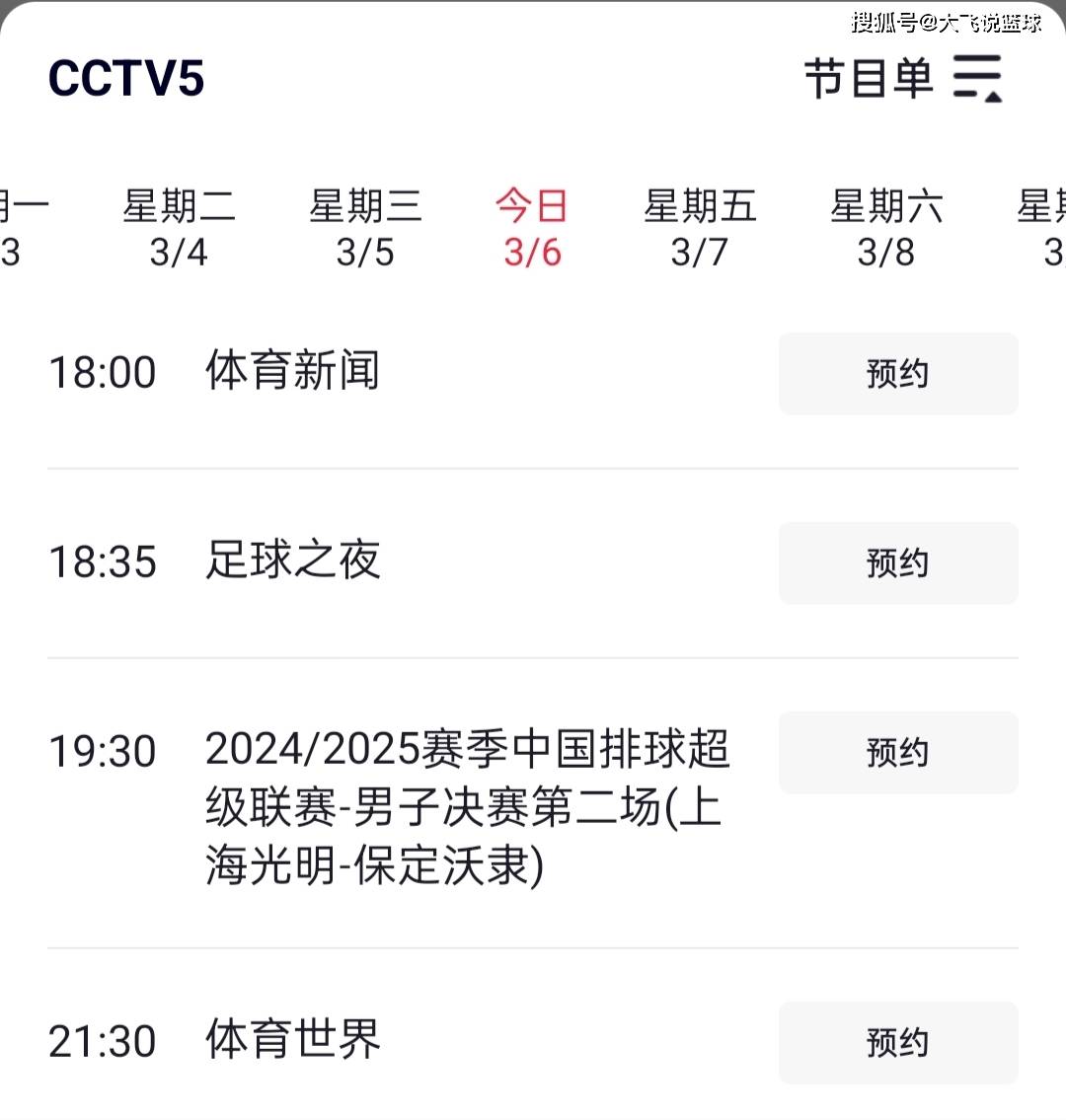
Task: Switch to 星期六 3/8 schedule
Action: tap(886, 229)
